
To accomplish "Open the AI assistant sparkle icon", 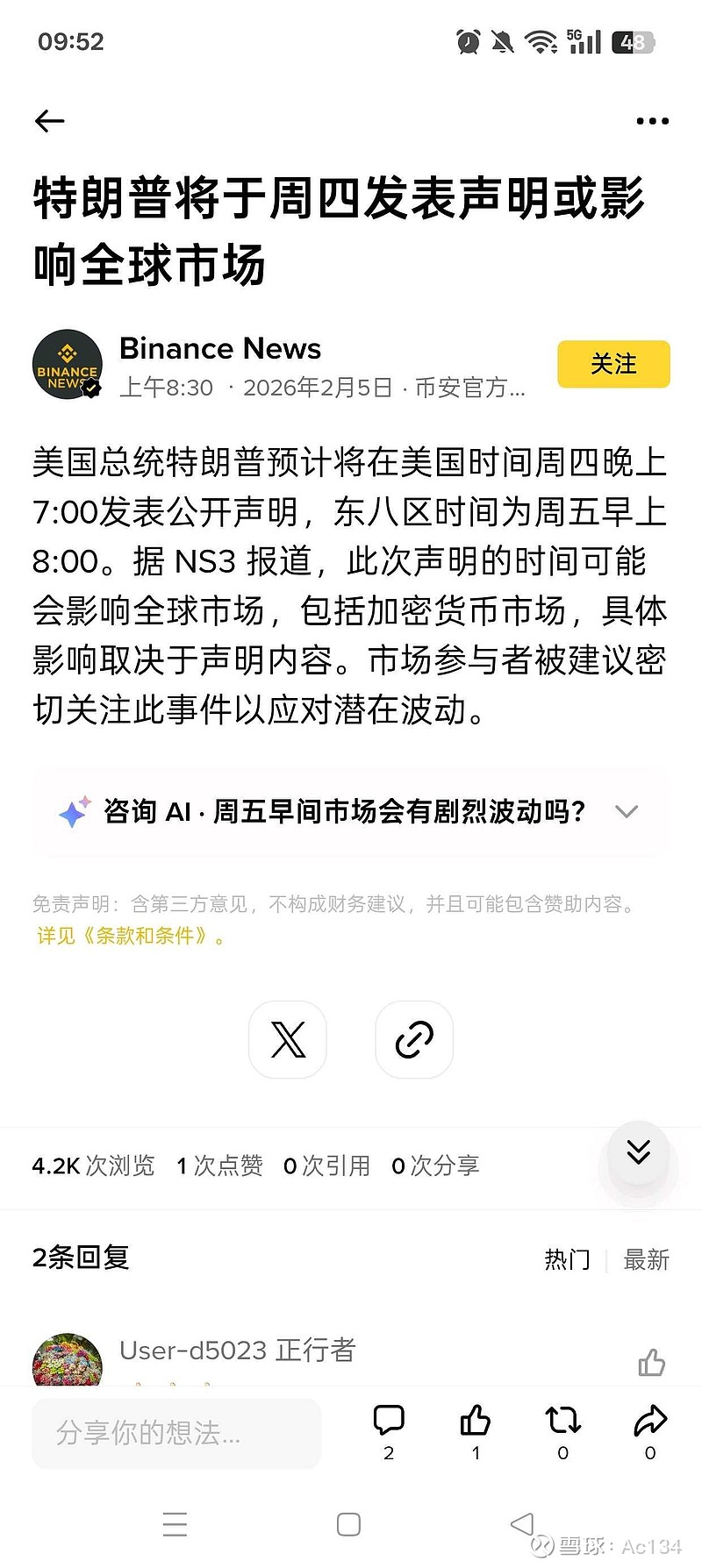I will 77,811.
